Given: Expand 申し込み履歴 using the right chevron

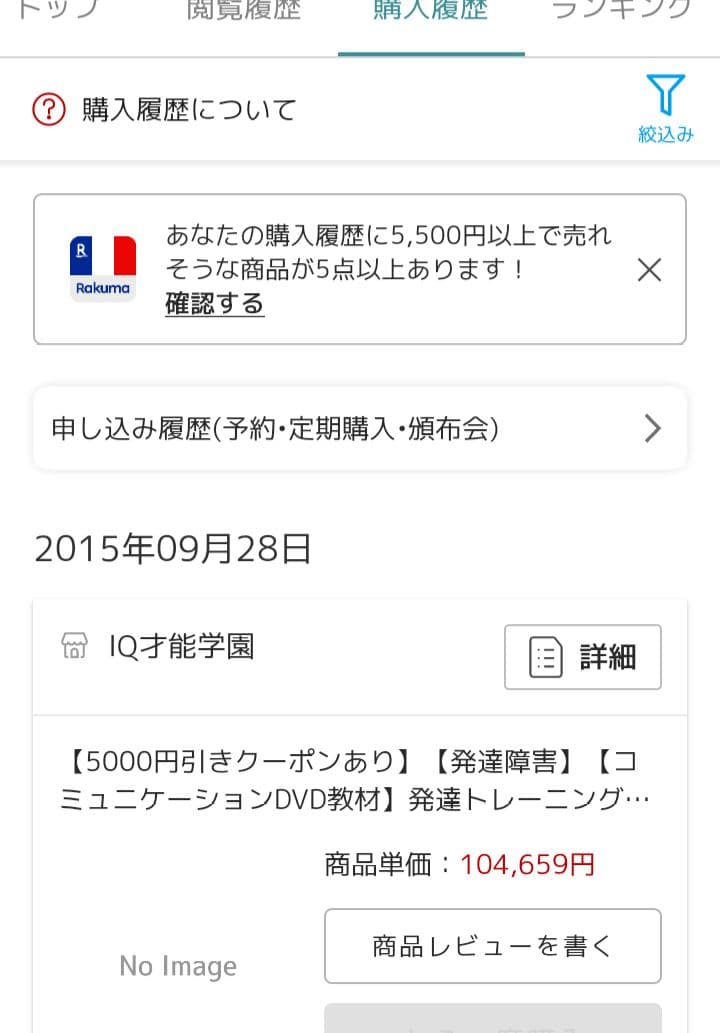Looking at the screenshot, I should 652,429.
